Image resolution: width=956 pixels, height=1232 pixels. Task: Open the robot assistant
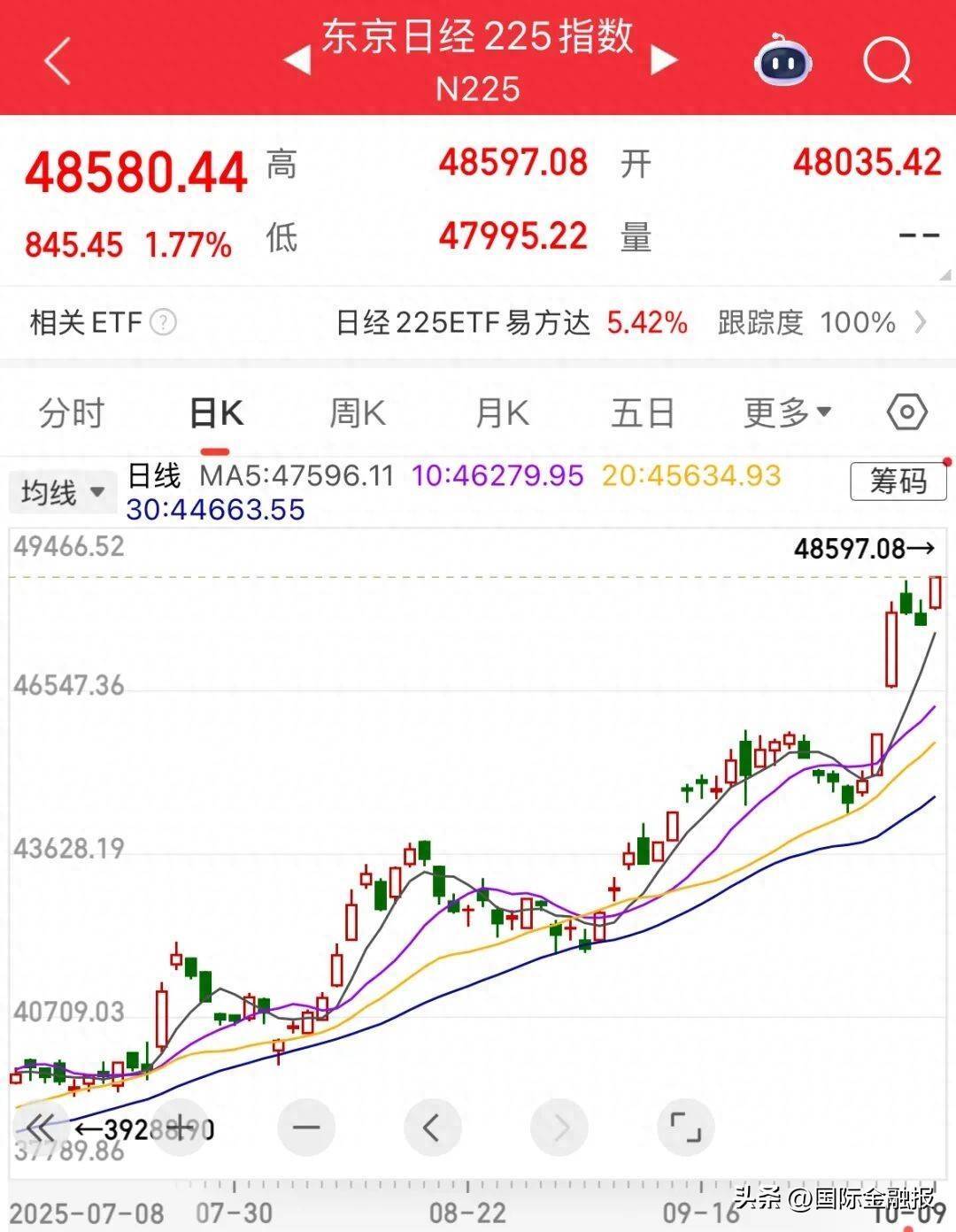[x=783, y=62]
